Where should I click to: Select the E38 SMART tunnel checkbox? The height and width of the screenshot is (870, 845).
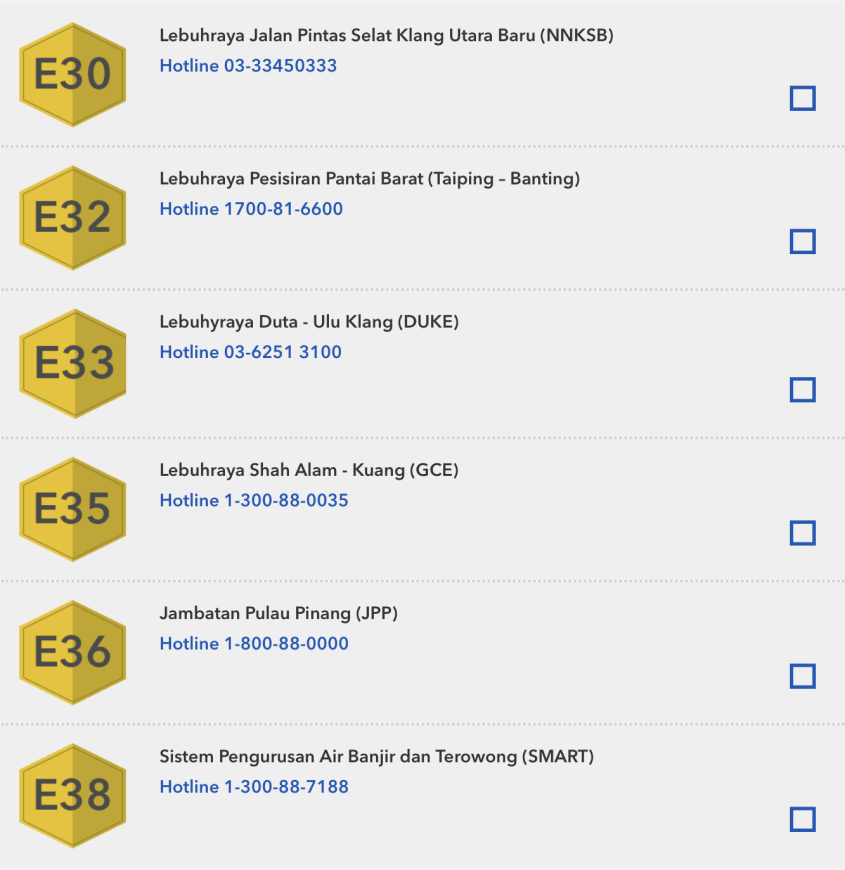(x=802, y=819)
